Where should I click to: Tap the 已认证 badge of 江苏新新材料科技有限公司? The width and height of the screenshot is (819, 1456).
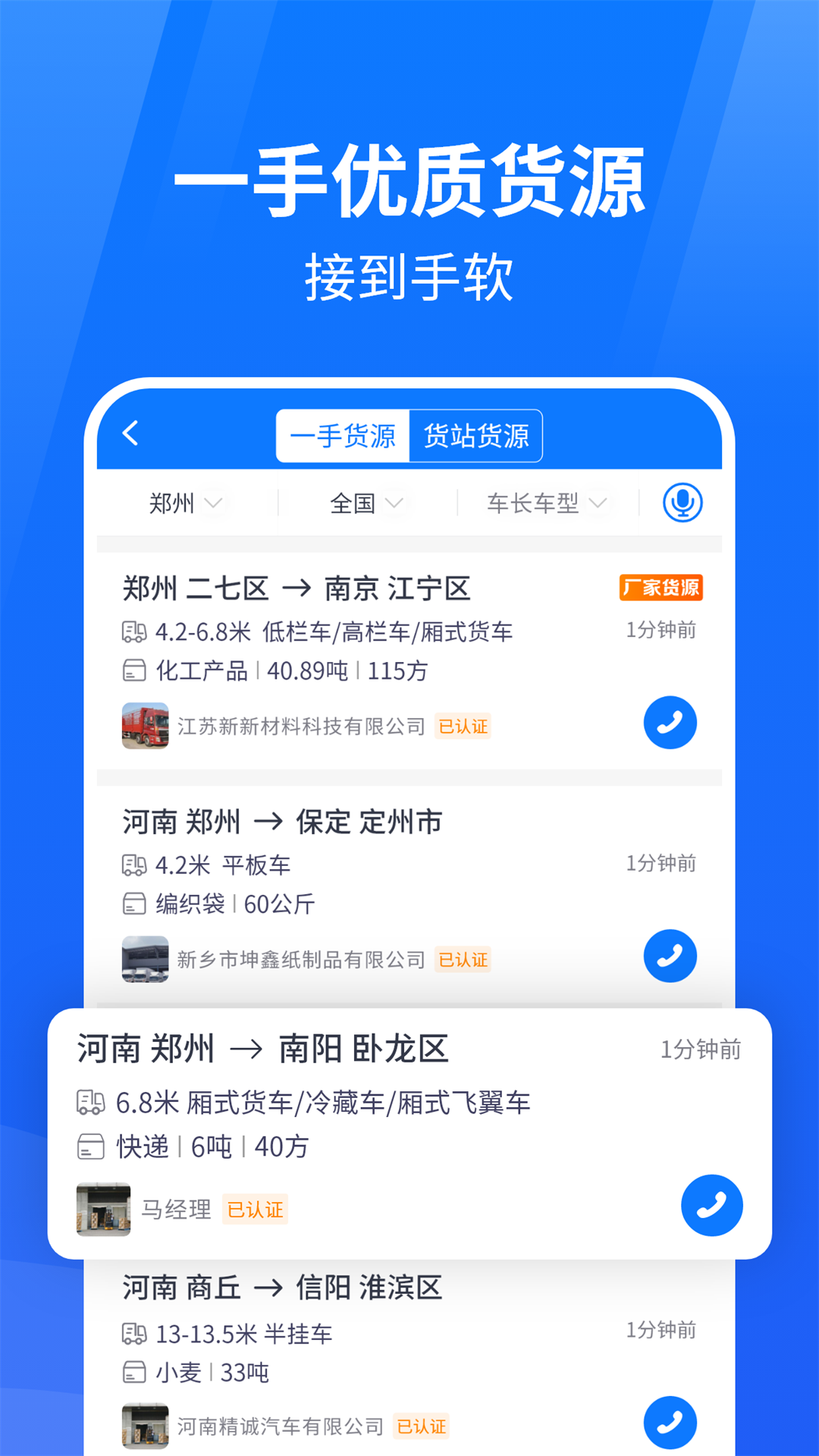[463, 726]
